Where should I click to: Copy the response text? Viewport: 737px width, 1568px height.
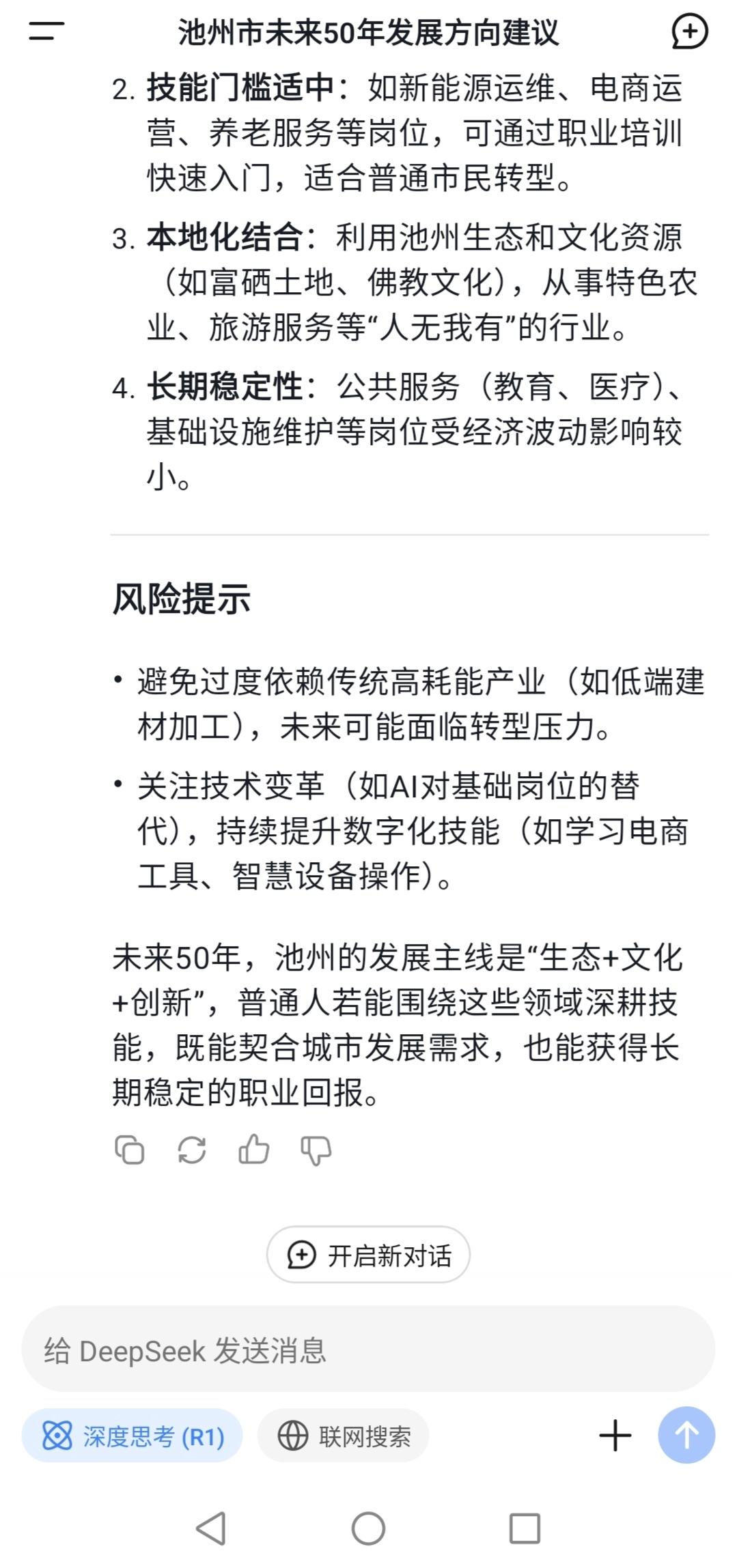129,1150
